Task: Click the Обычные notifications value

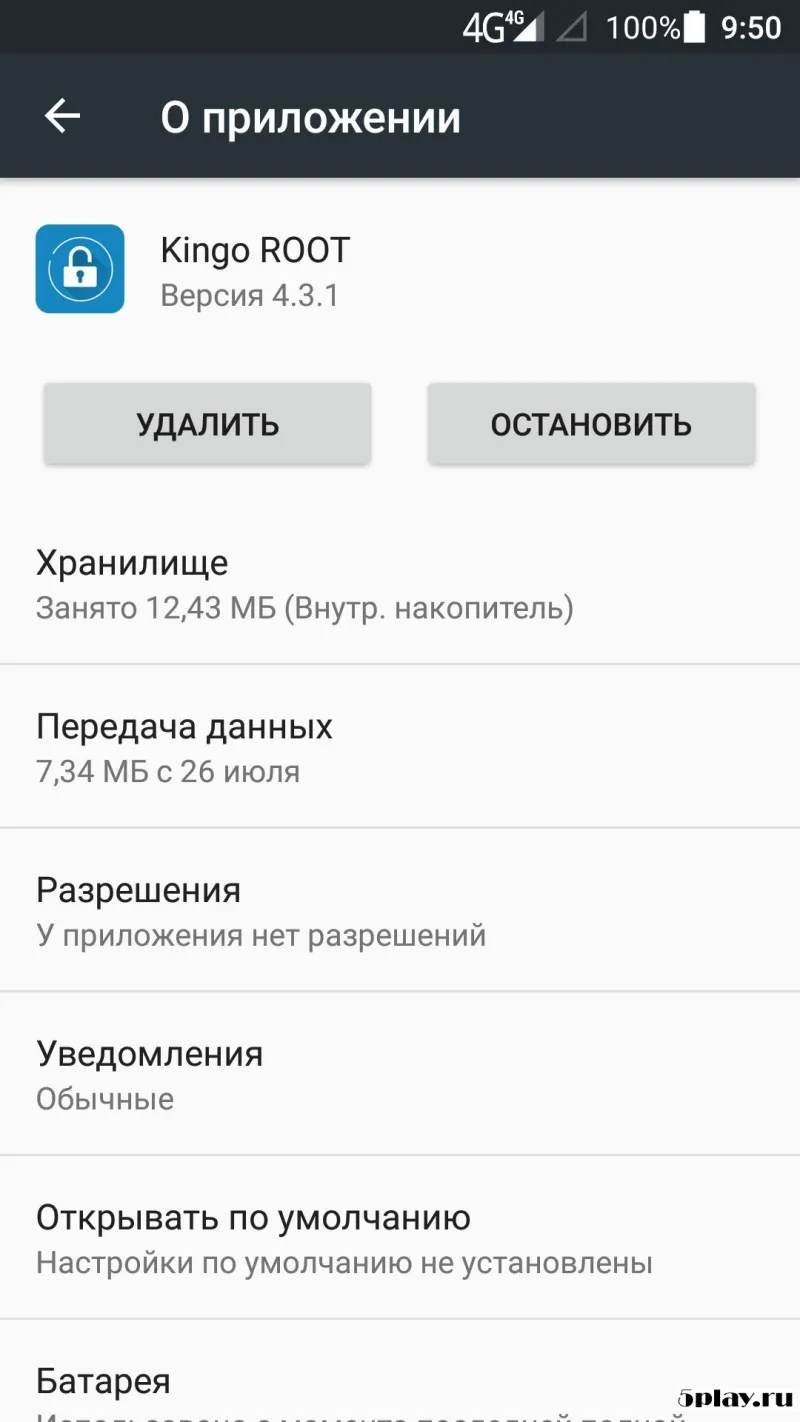Action: 105,1098
